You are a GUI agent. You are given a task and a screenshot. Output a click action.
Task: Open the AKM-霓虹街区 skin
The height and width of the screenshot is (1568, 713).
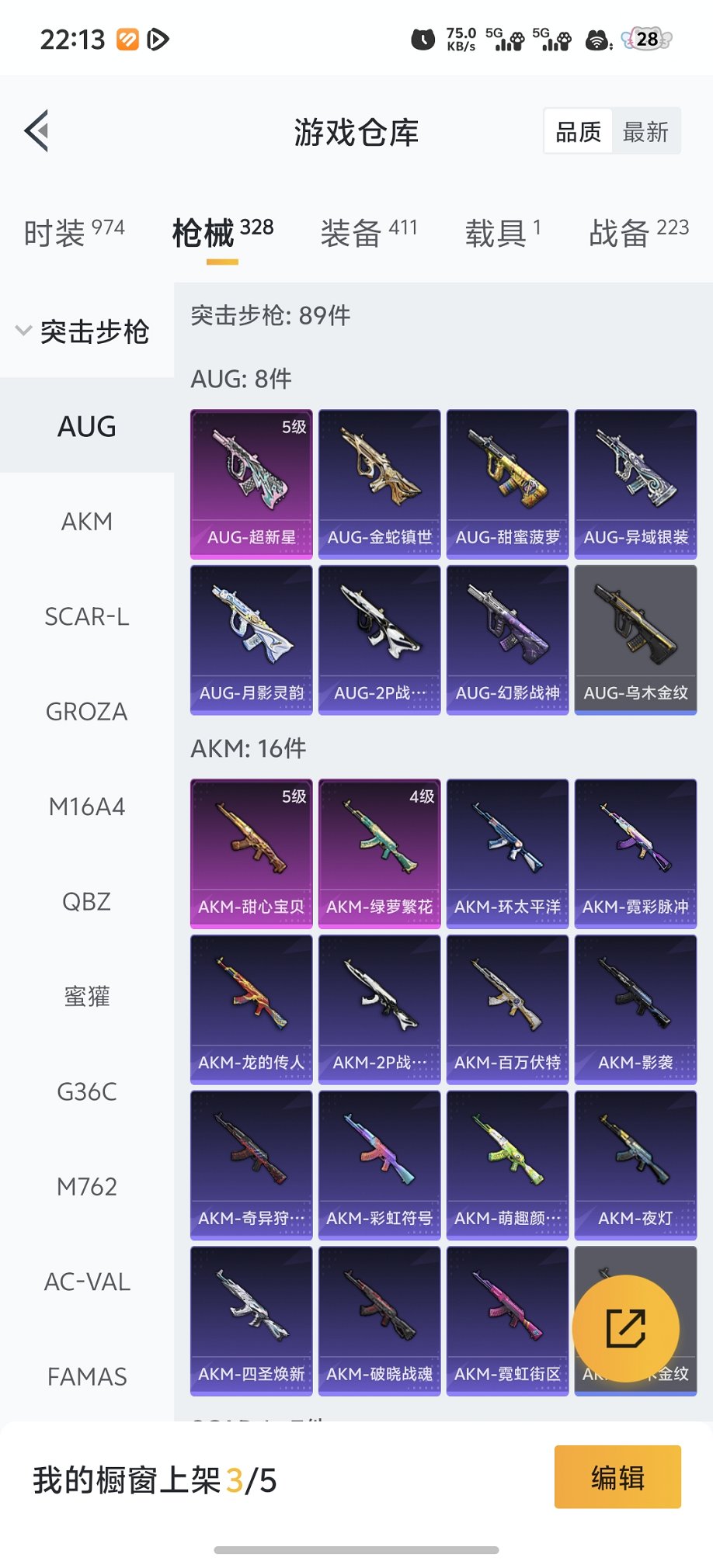point(507,1320)
